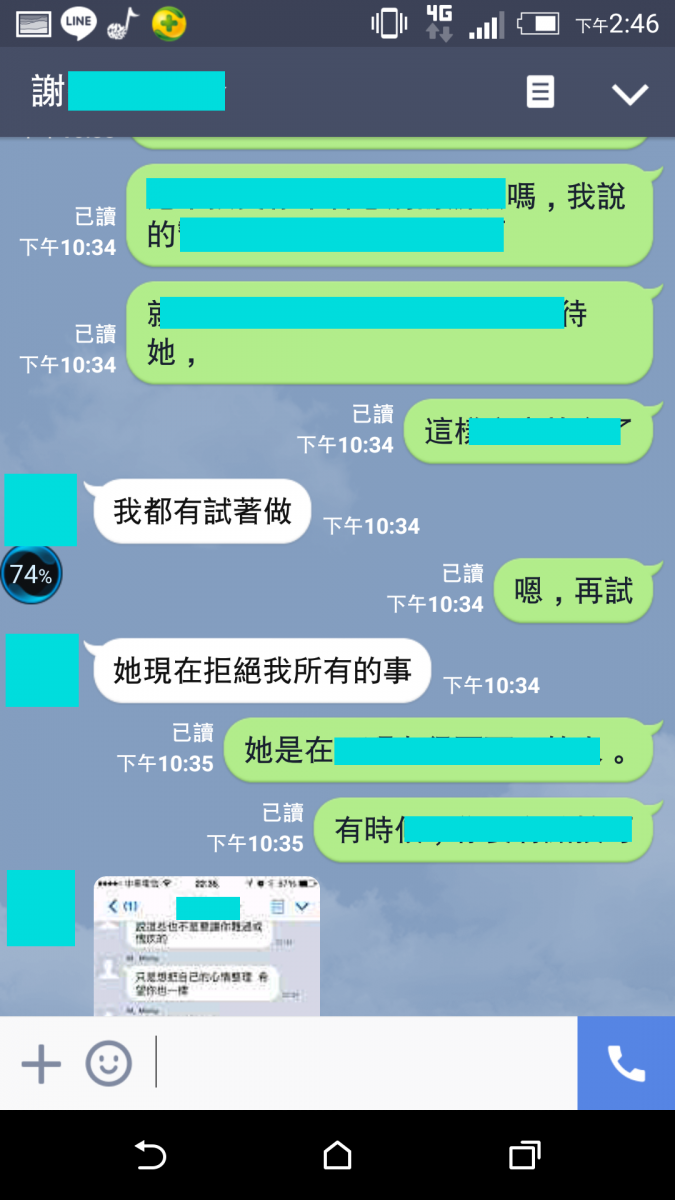
Task: Start a voice call with the phone button
Action: click(626, 1064)
